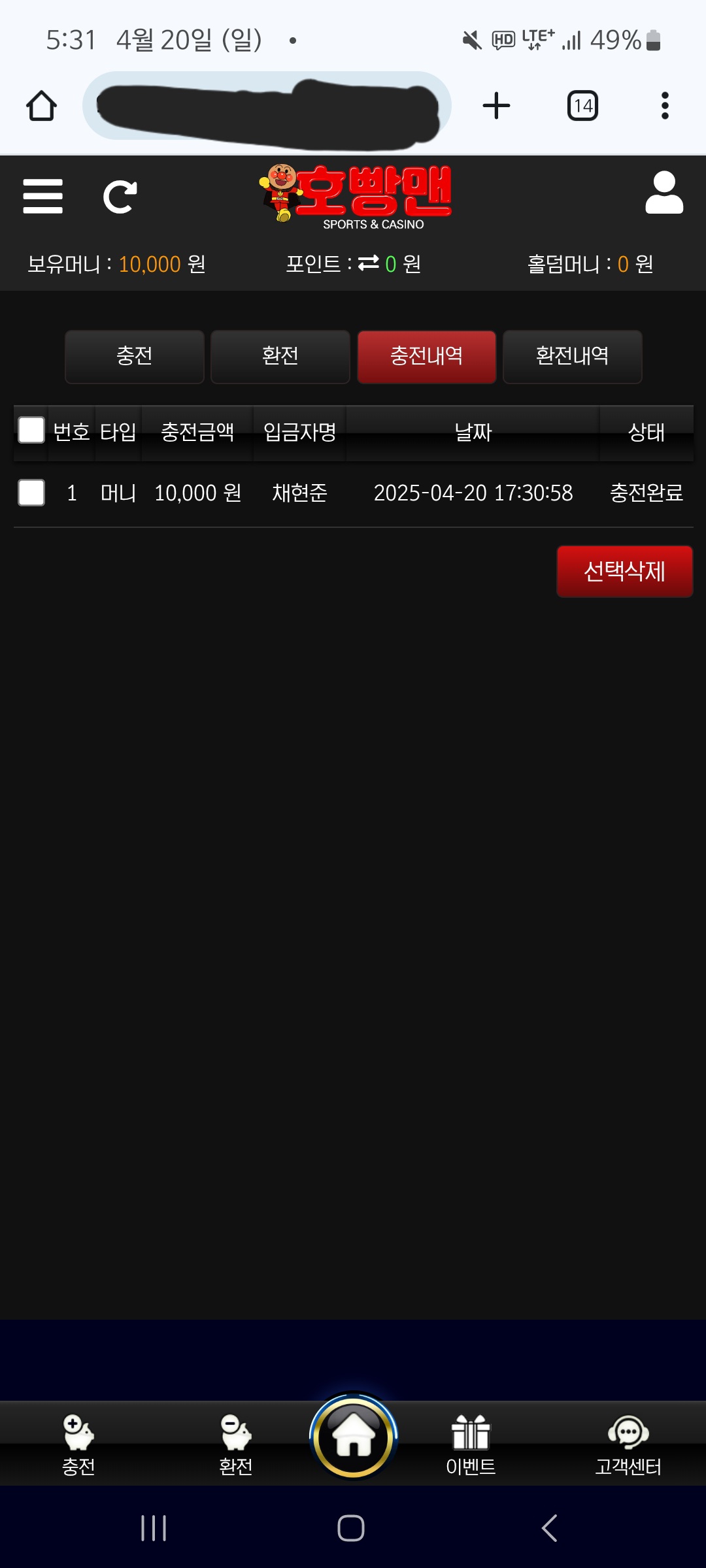Open 이벤트 in the bottom navigation
The image size is (706, 1568).
(x=471, y=1445)
